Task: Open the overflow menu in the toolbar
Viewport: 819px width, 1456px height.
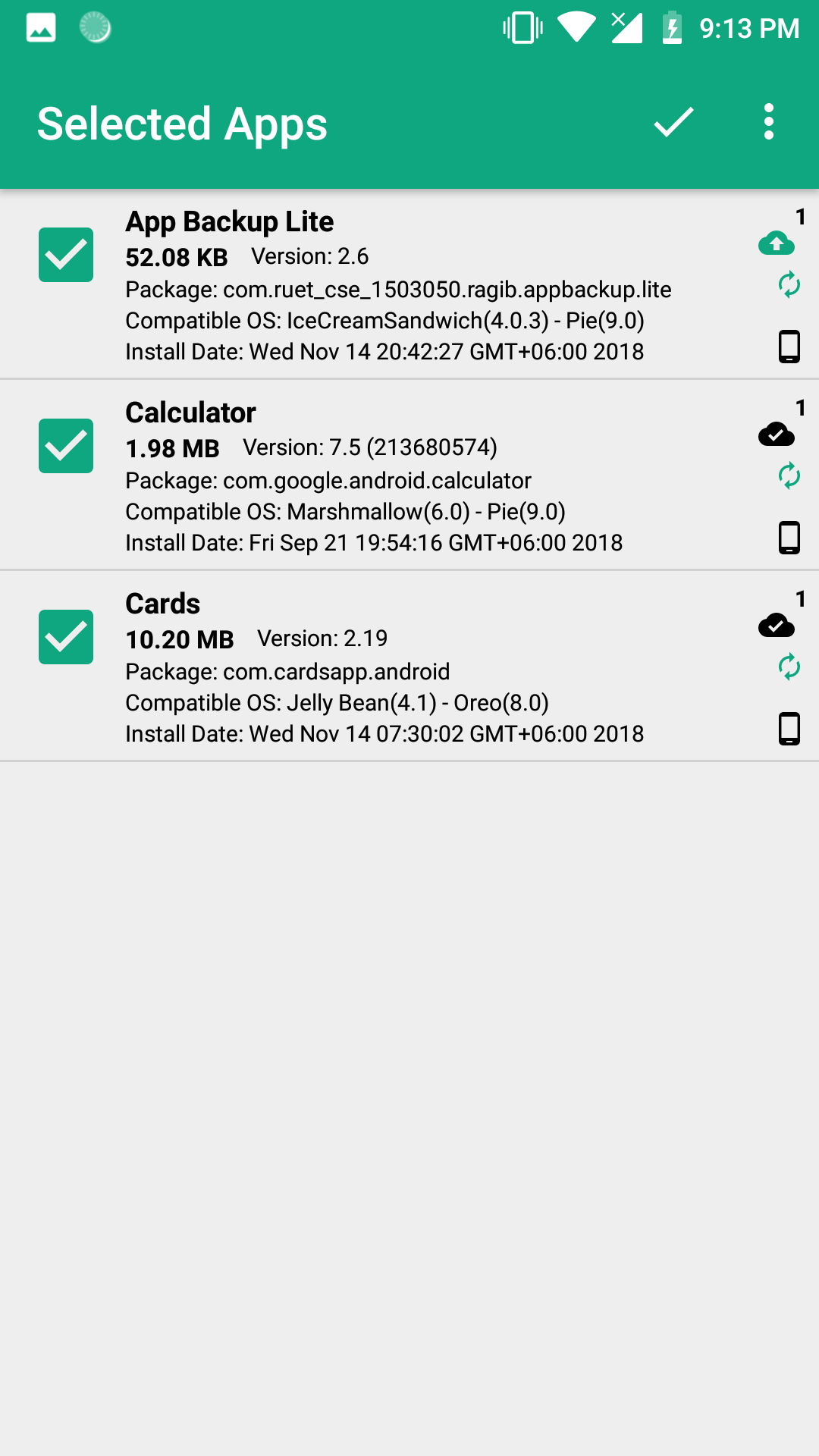Action: (768, 121)
